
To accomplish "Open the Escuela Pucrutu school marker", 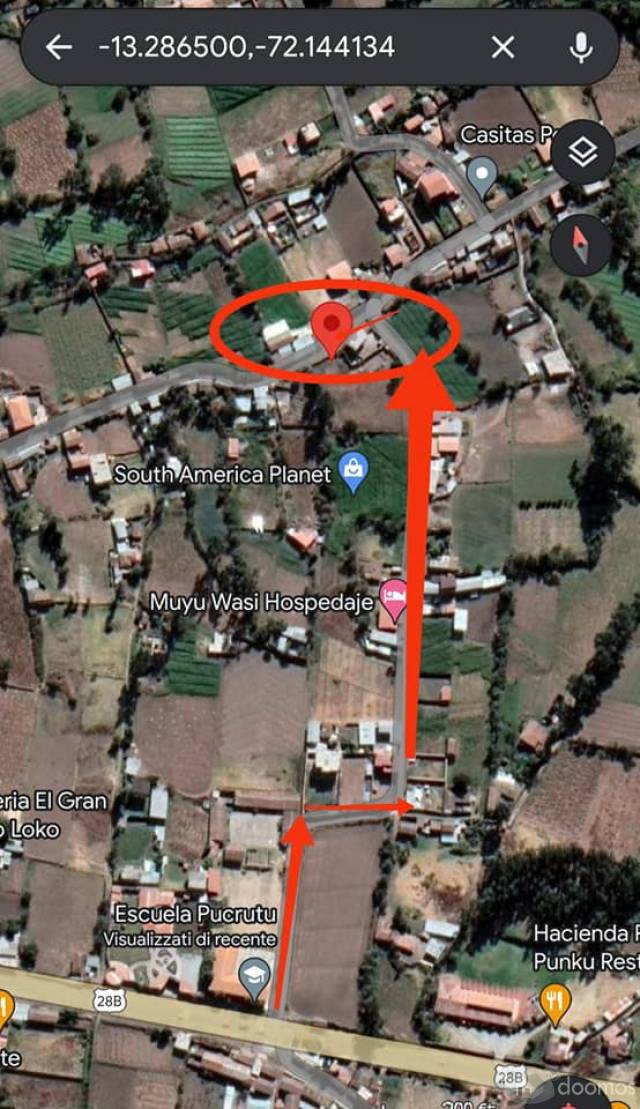I will [255, 978].
